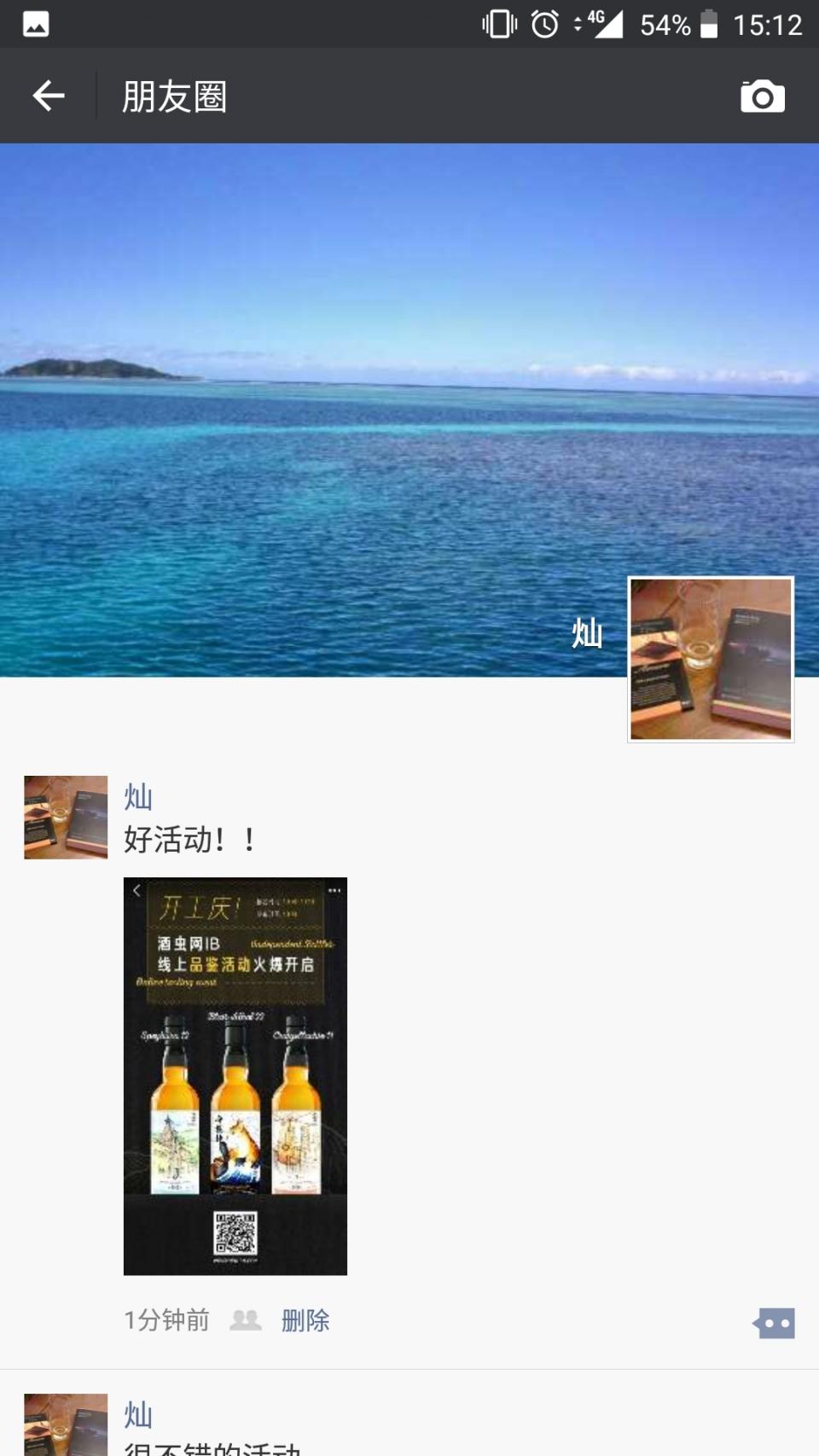Viewport: 819px width, 1456px height.
Task: Click the back arrow to leave Moments
Action: point(48,95)
